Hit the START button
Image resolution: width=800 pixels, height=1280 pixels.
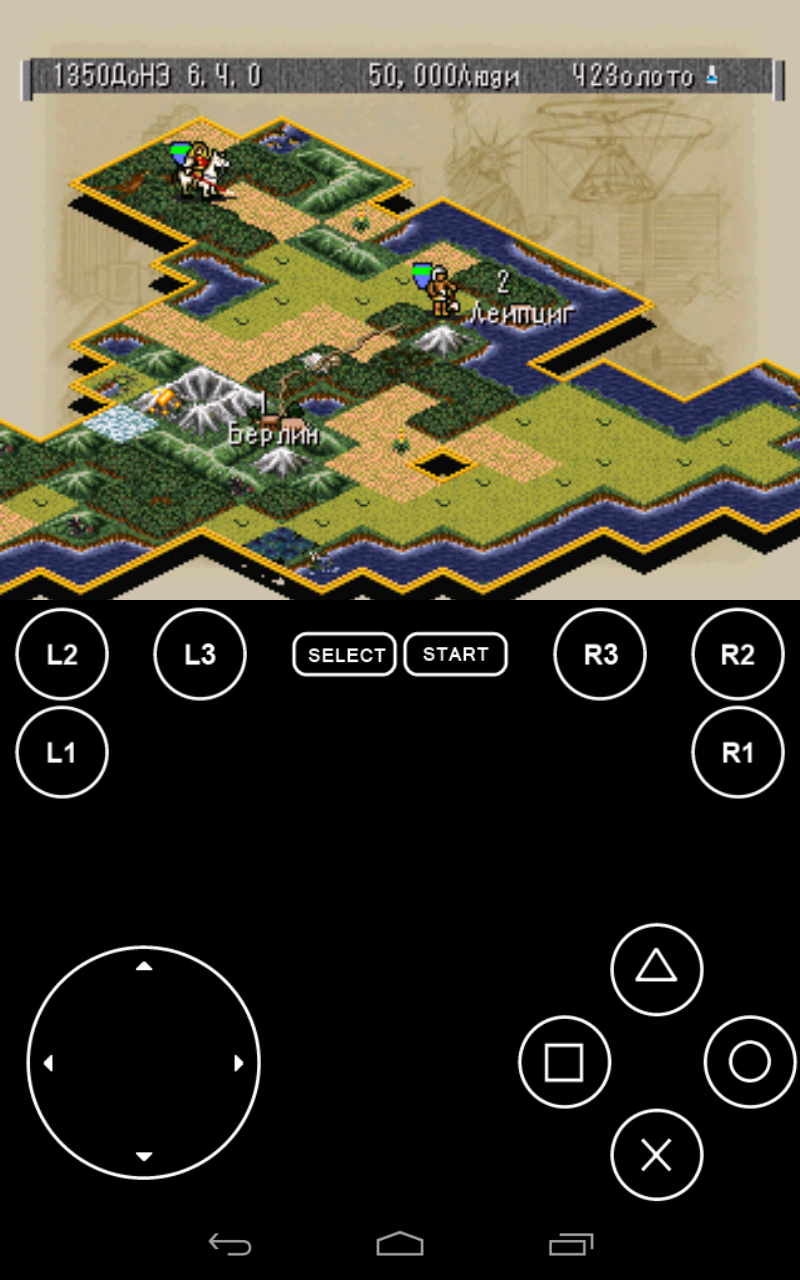pyautogui.click(x=456, y=654)
